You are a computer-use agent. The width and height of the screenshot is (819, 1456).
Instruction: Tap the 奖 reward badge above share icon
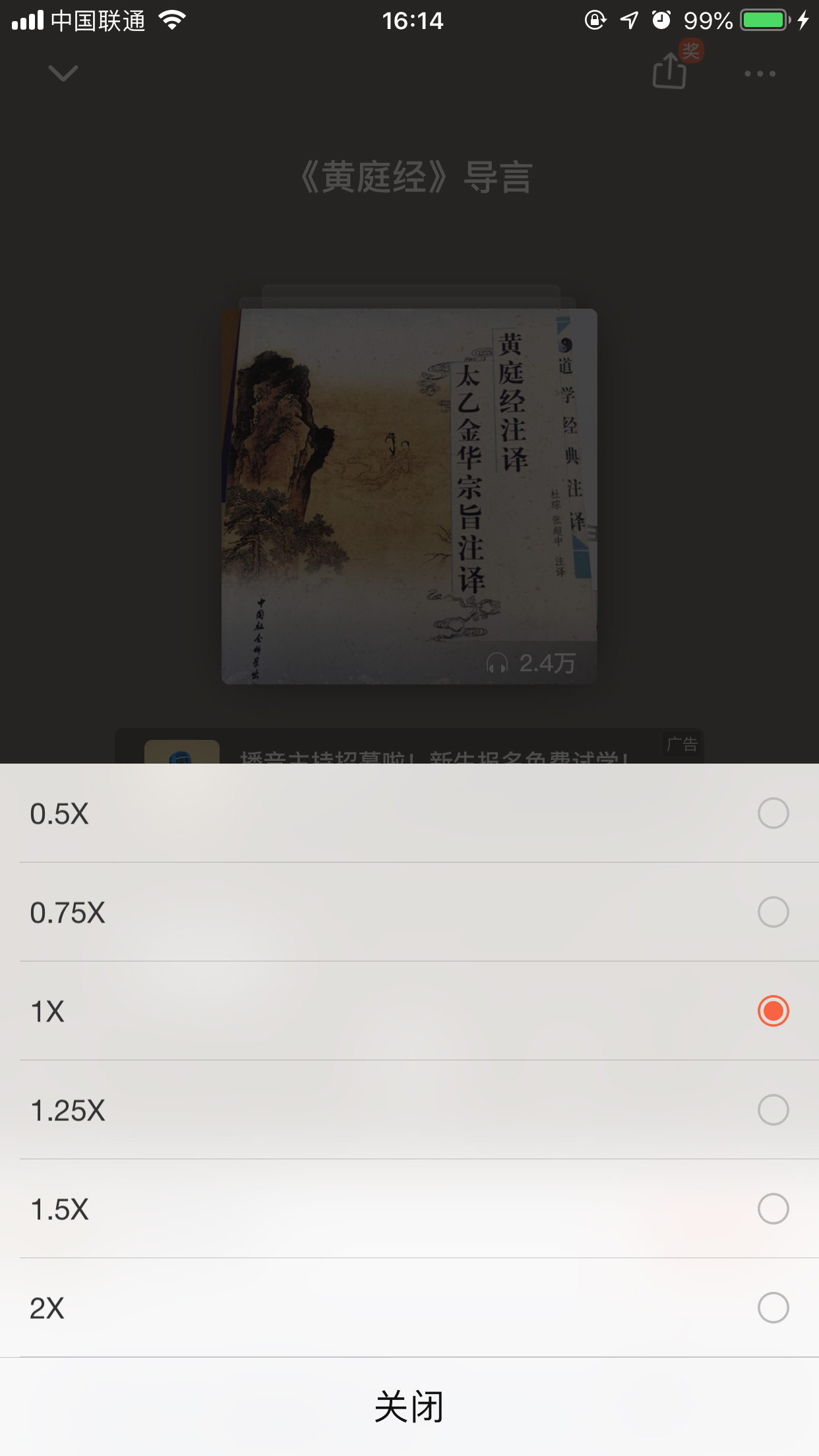coord(693,49)
